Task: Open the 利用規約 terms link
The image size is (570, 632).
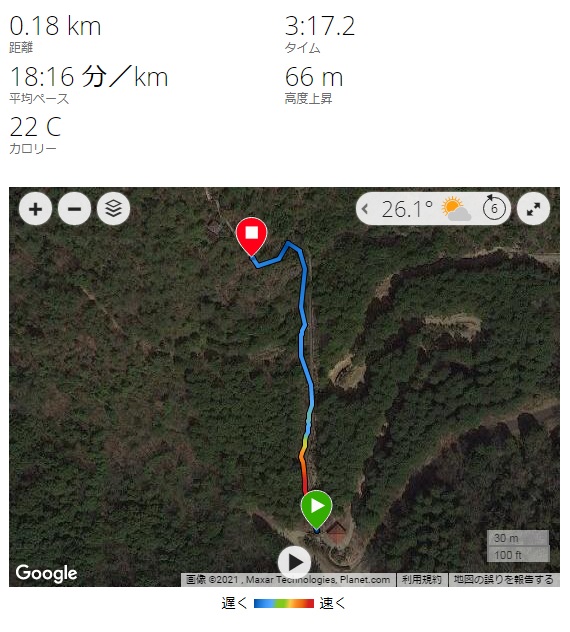Action: (422, 580)
